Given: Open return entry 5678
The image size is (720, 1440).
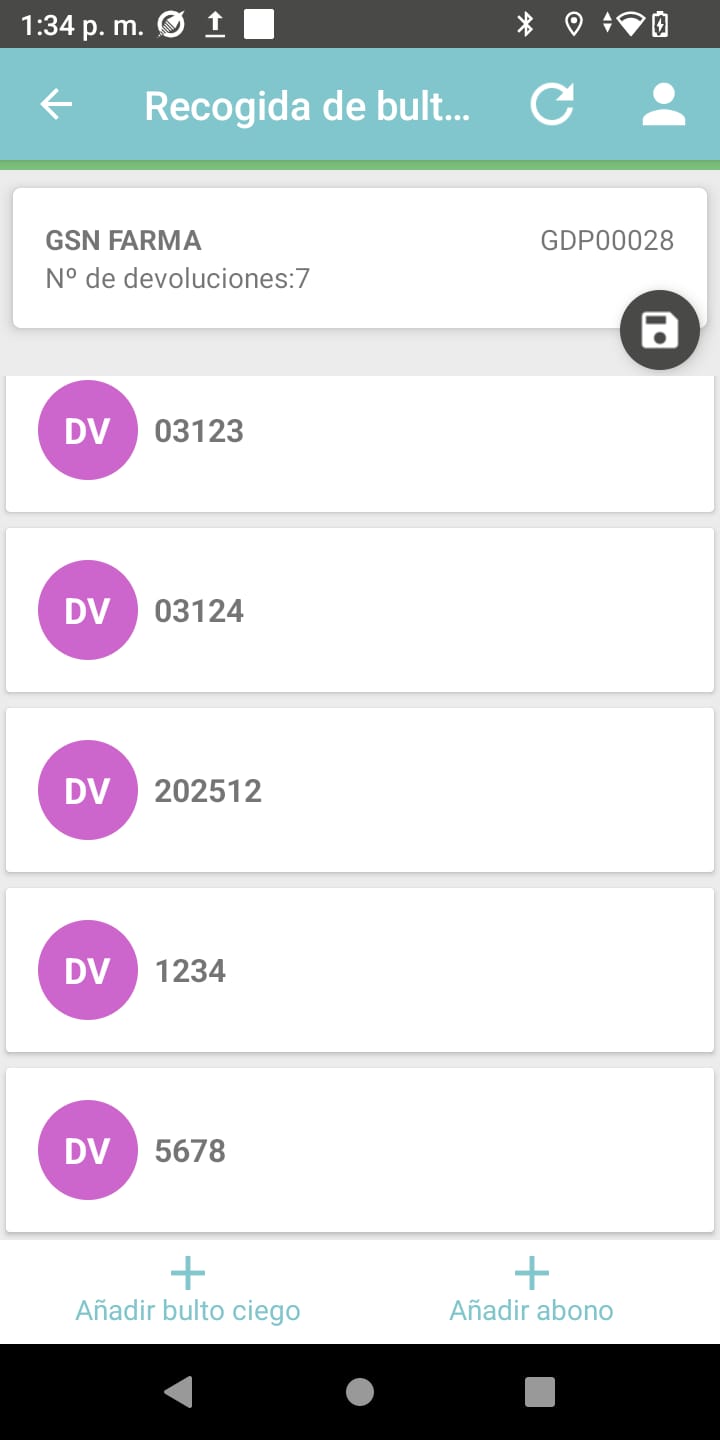Looking at the screenshot, I should tap(360, 1150).
